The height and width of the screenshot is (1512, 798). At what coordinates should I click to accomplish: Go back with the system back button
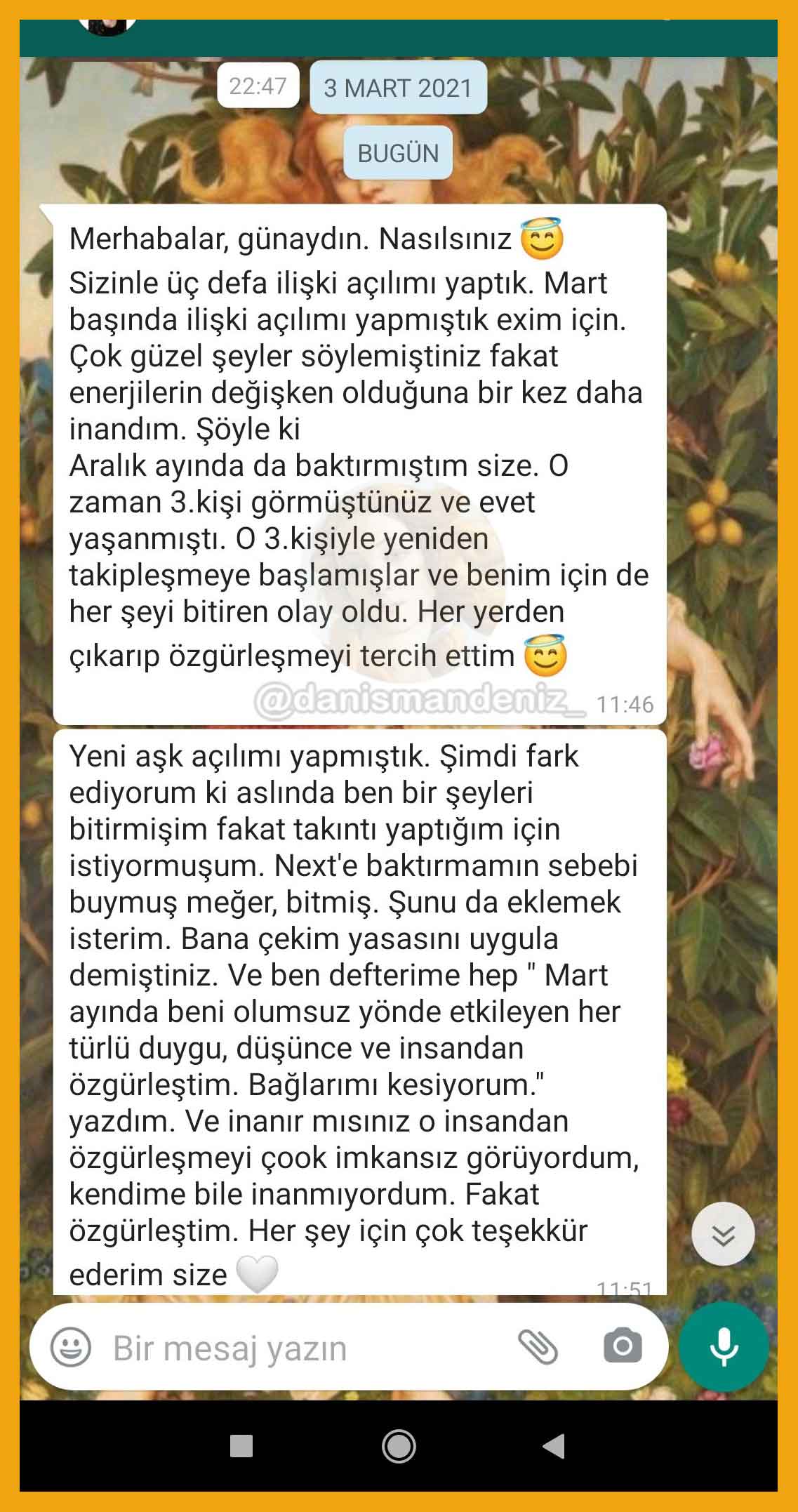click(554, 1446)
